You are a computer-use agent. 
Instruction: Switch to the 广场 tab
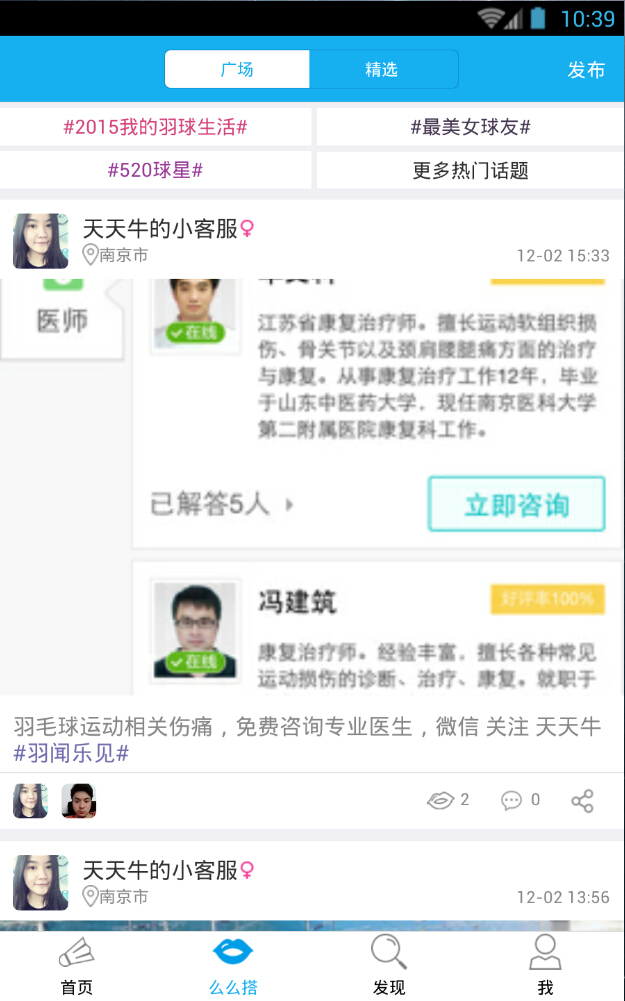click(x=237, y=69)
